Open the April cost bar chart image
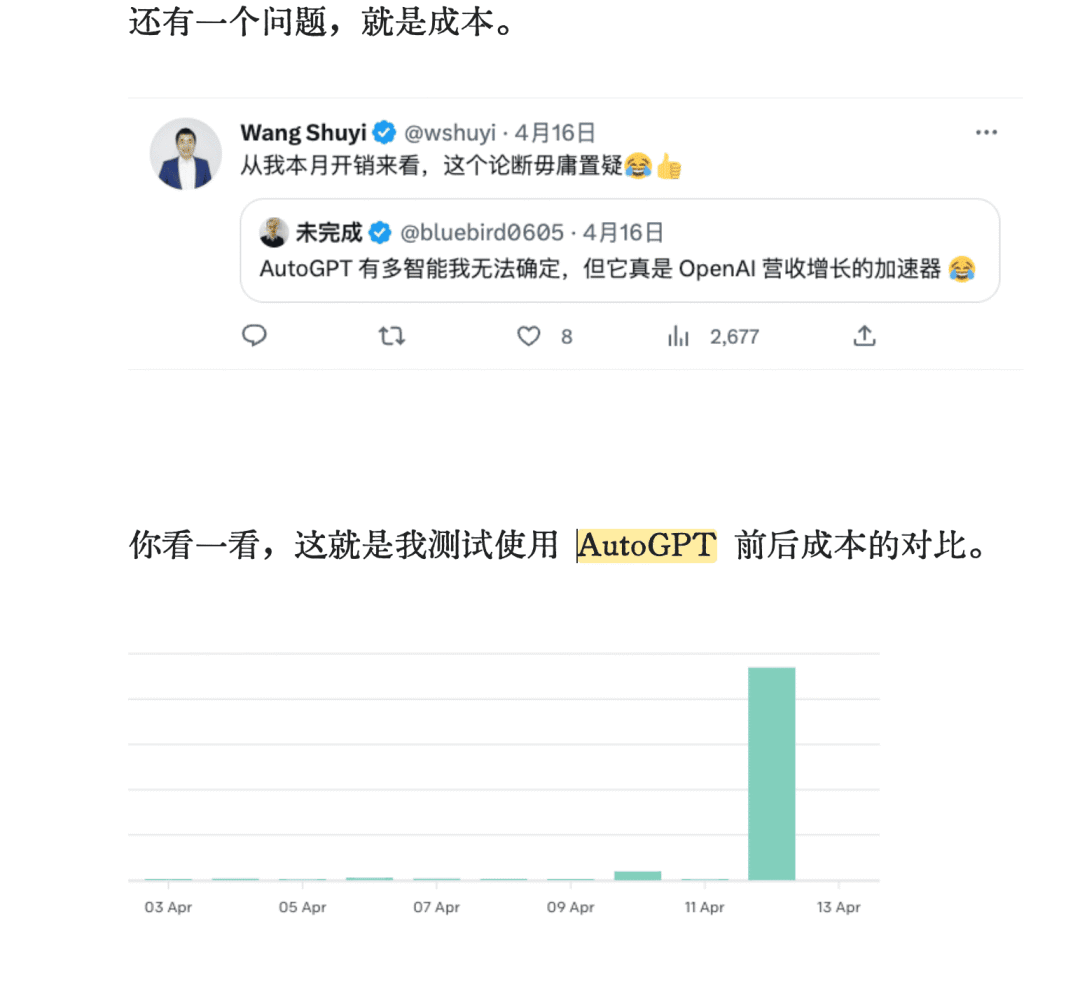The height and width of the screenshot is (989, 1080). pyautogui.click(x=503, y=783)
